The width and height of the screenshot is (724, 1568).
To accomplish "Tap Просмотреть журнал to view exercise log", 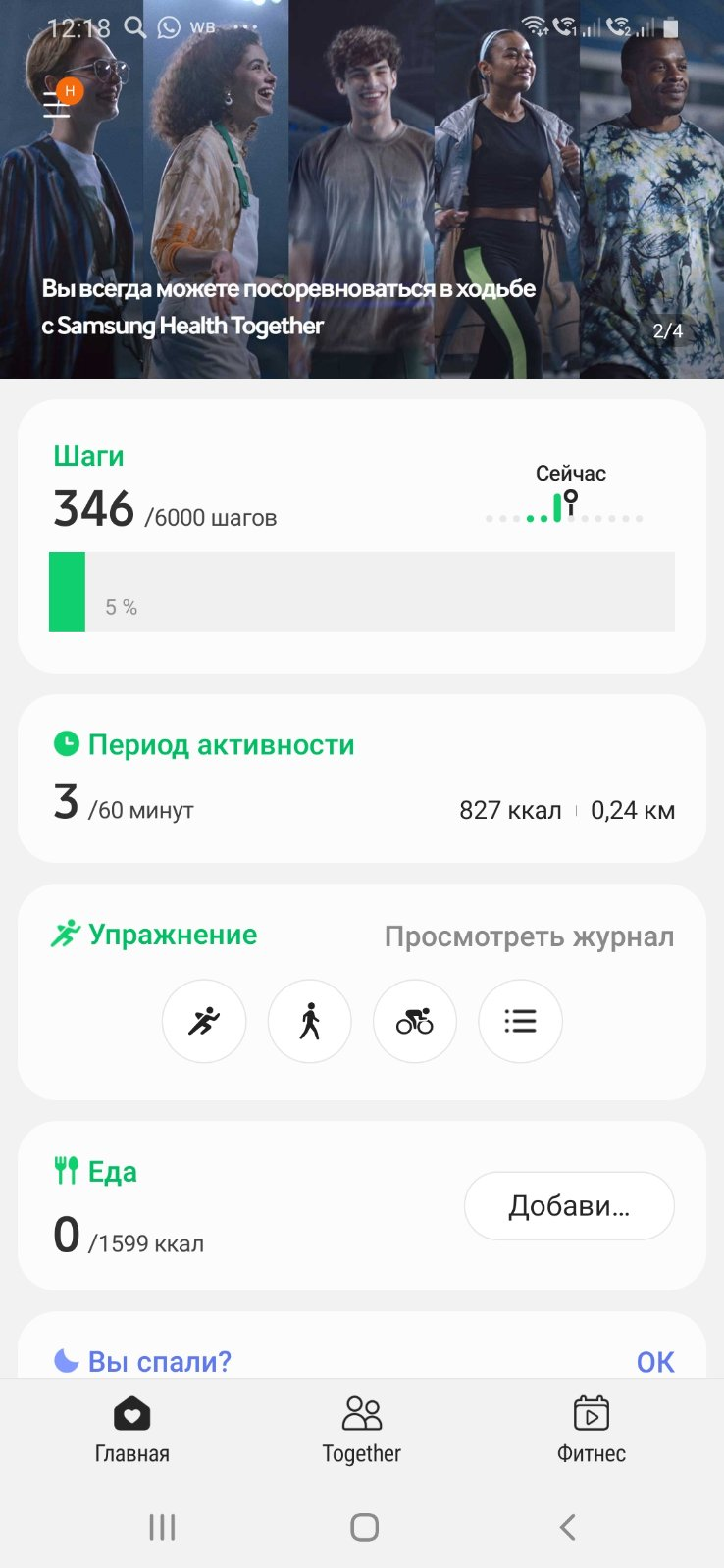I will pyautogui.click(x=529, y=936).
